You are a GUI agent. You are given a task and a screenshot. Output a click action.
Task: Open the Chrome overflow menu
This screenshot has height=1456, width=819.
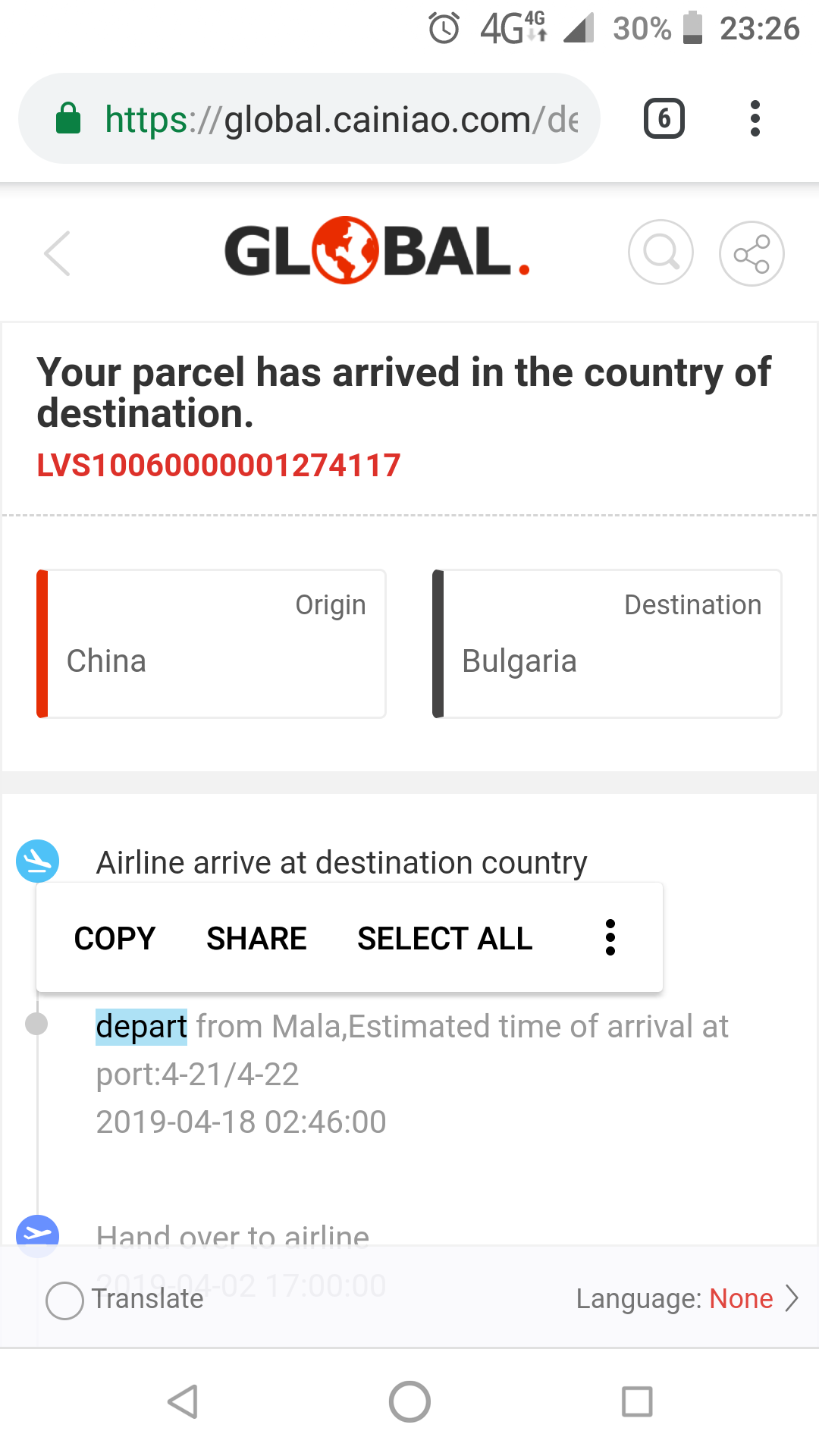pos(755,118)
